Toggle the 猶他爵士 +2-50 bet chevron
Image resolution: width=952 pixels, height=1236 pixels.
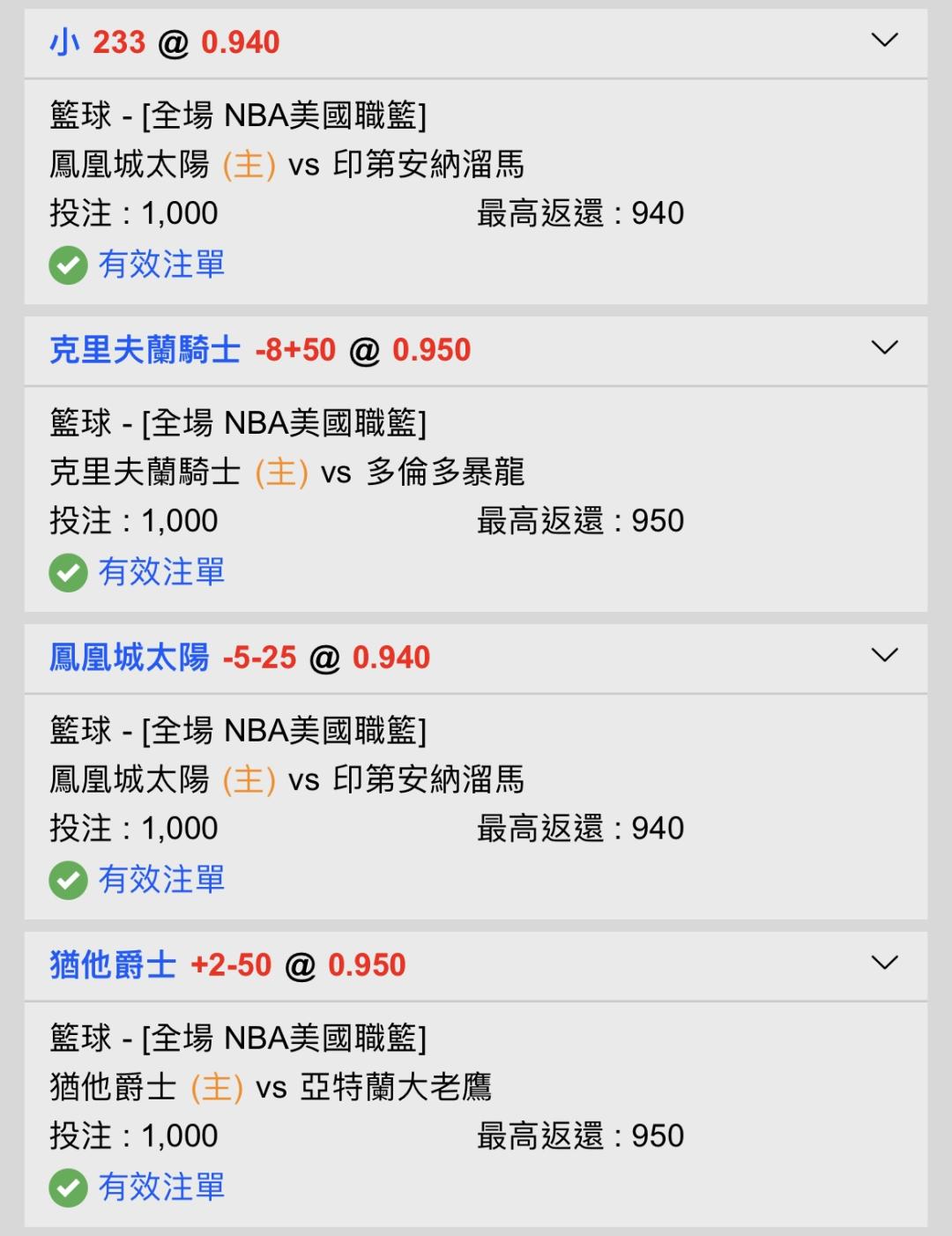[x=884, y=964]
